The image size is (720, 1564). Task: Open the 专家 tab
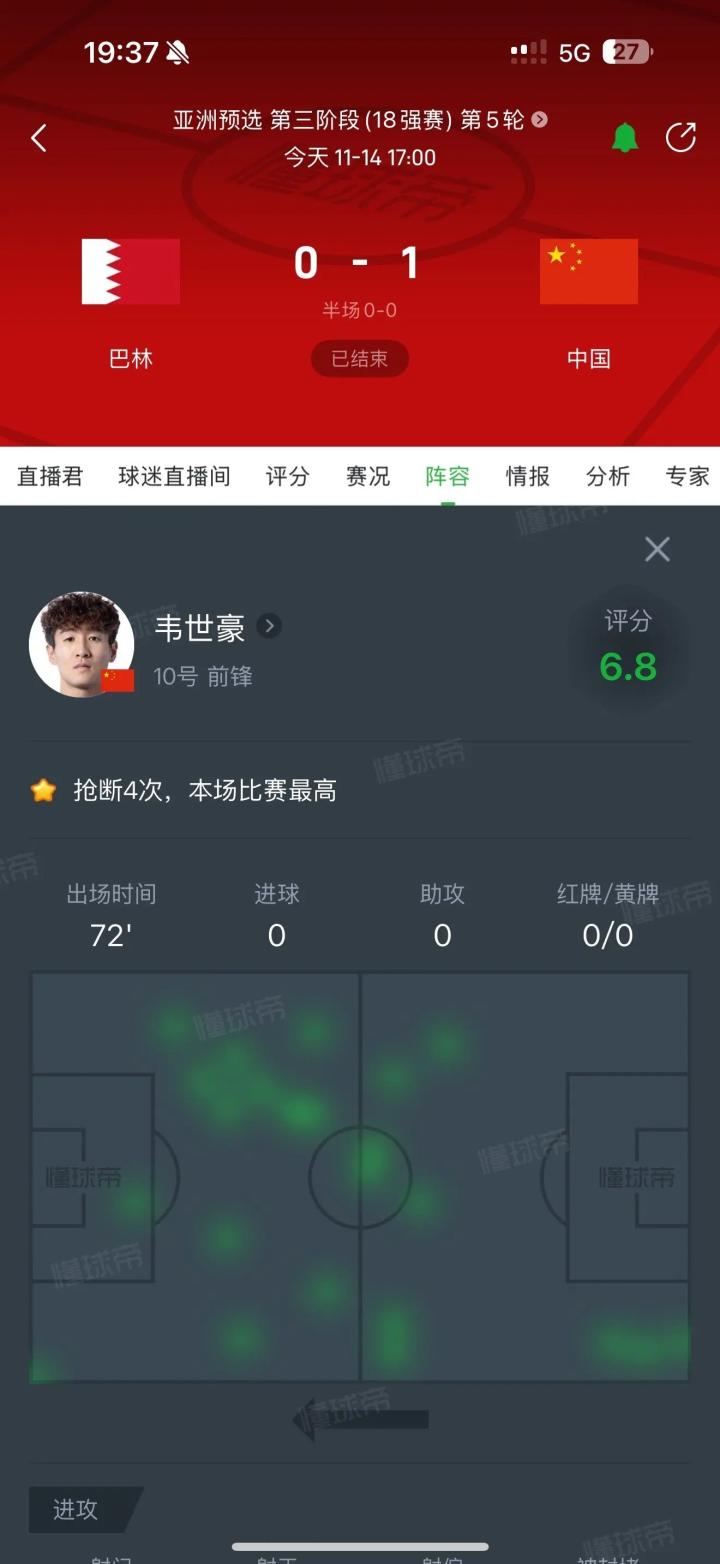coord(687,476)
